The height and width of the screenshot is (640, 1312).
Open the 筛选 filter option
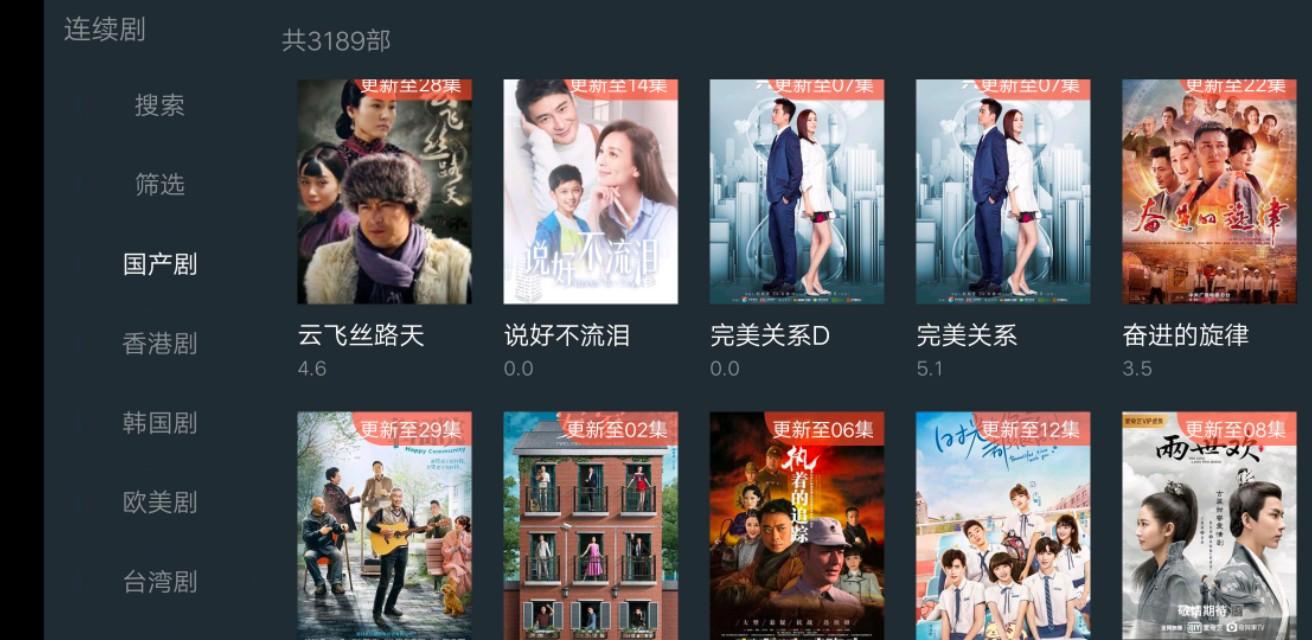click(x=160, y=185)
